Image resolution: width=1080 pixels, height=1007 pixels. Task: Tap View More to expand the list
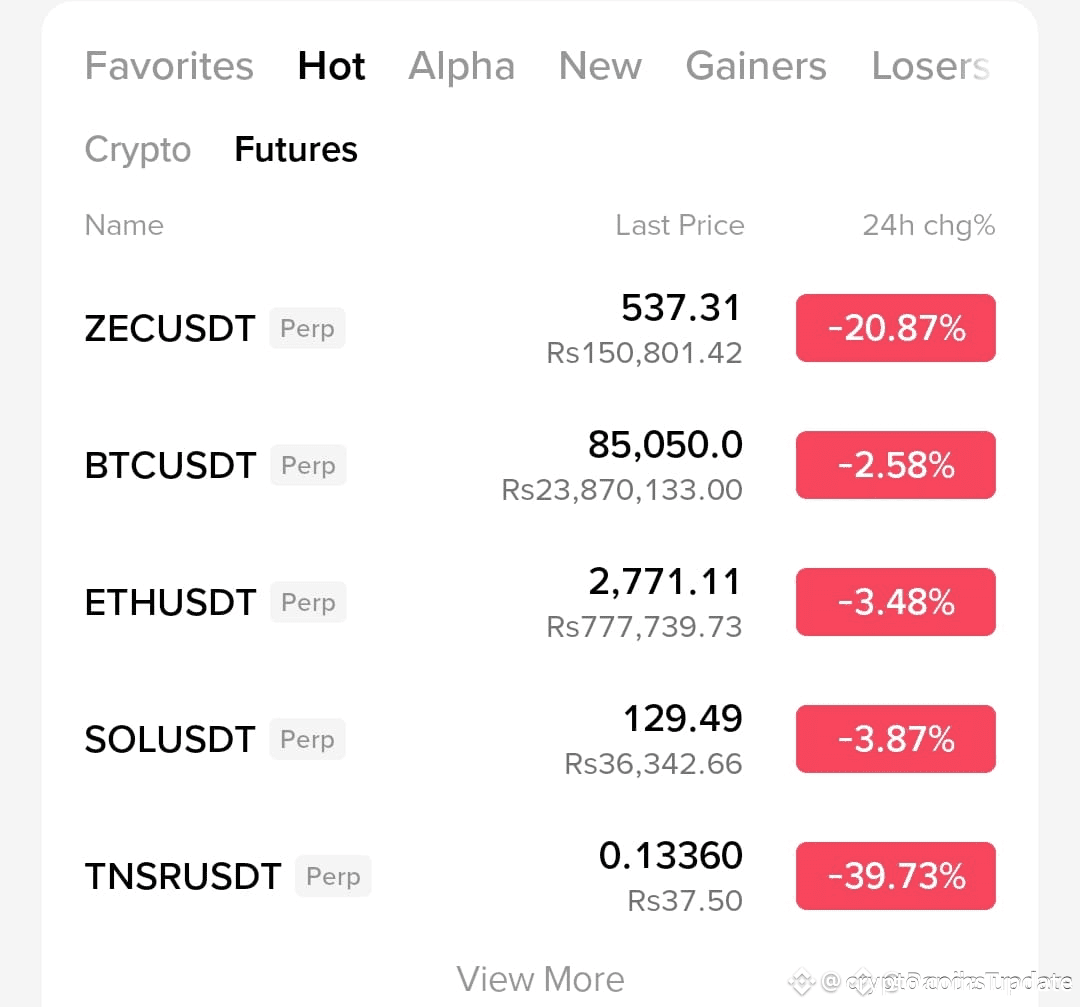coord(540,979)
